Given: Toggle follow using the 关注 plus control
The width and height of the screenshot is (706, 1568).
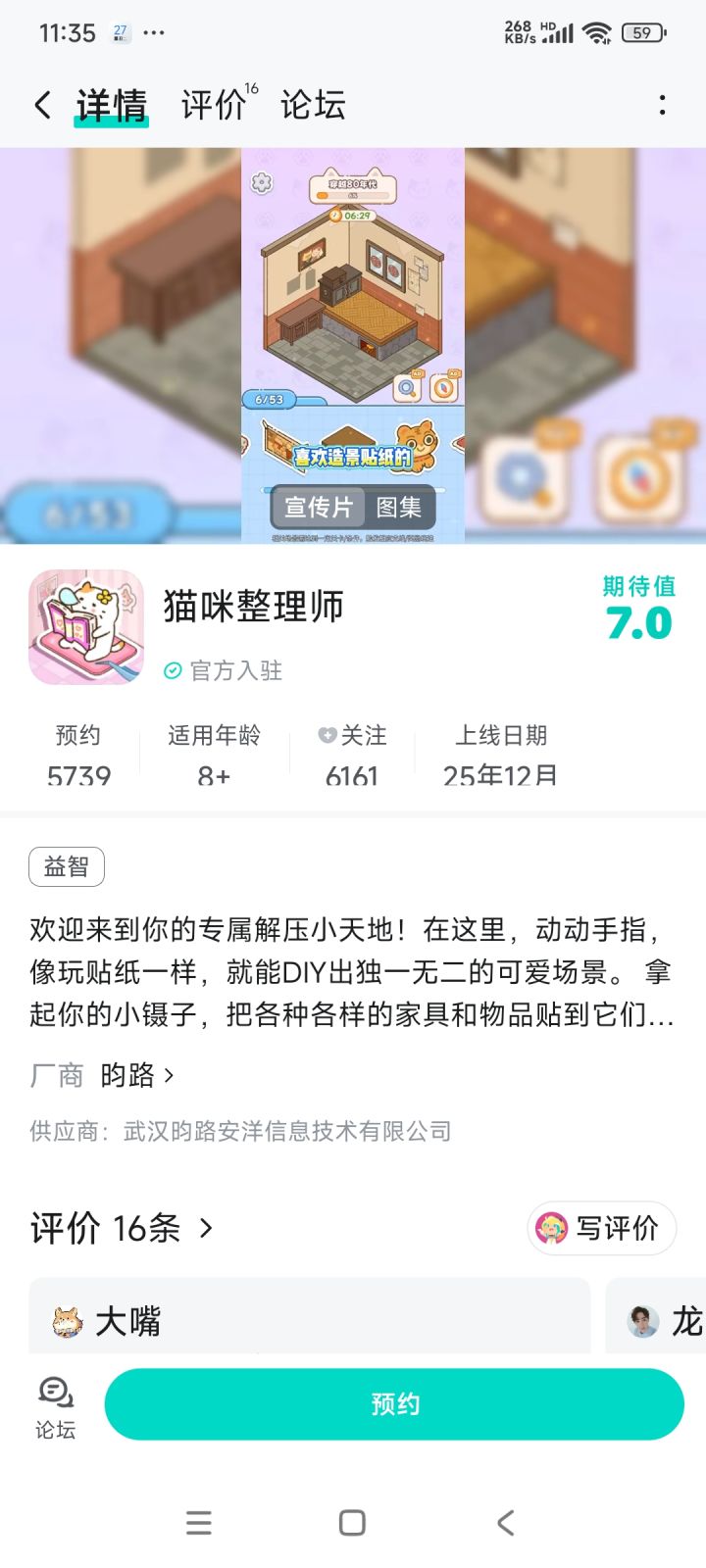Looking at the screenshot, I should (x=349, y=735).
